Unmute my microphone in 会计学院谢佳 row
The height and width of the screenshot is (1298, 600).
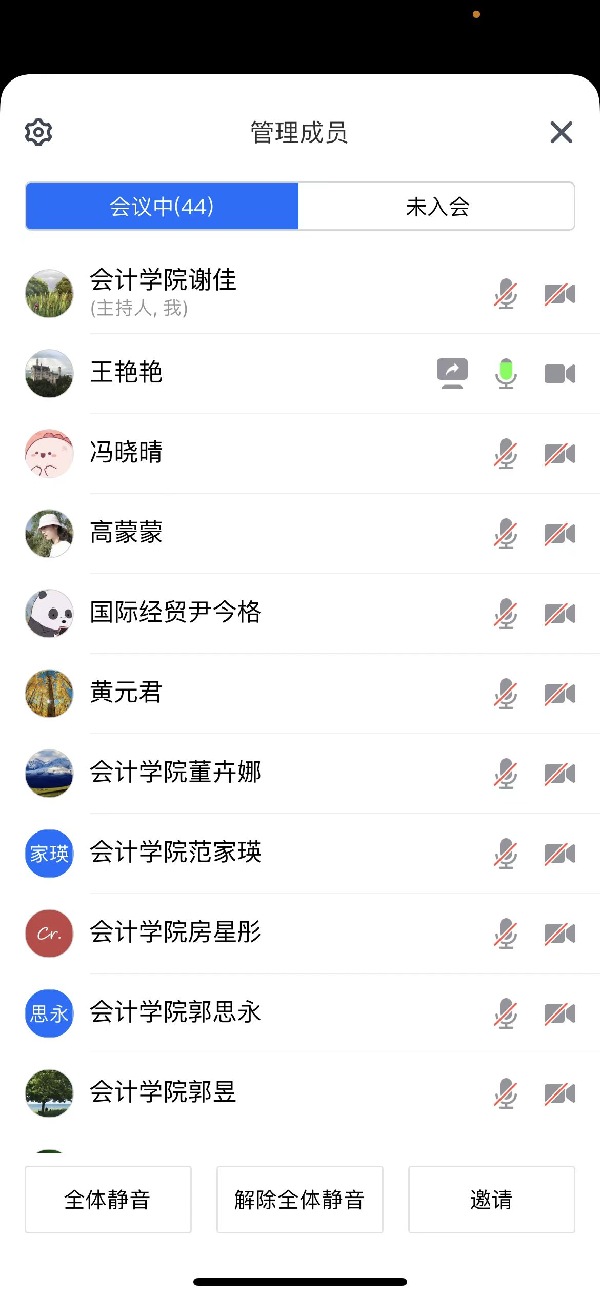coord(506,294)
